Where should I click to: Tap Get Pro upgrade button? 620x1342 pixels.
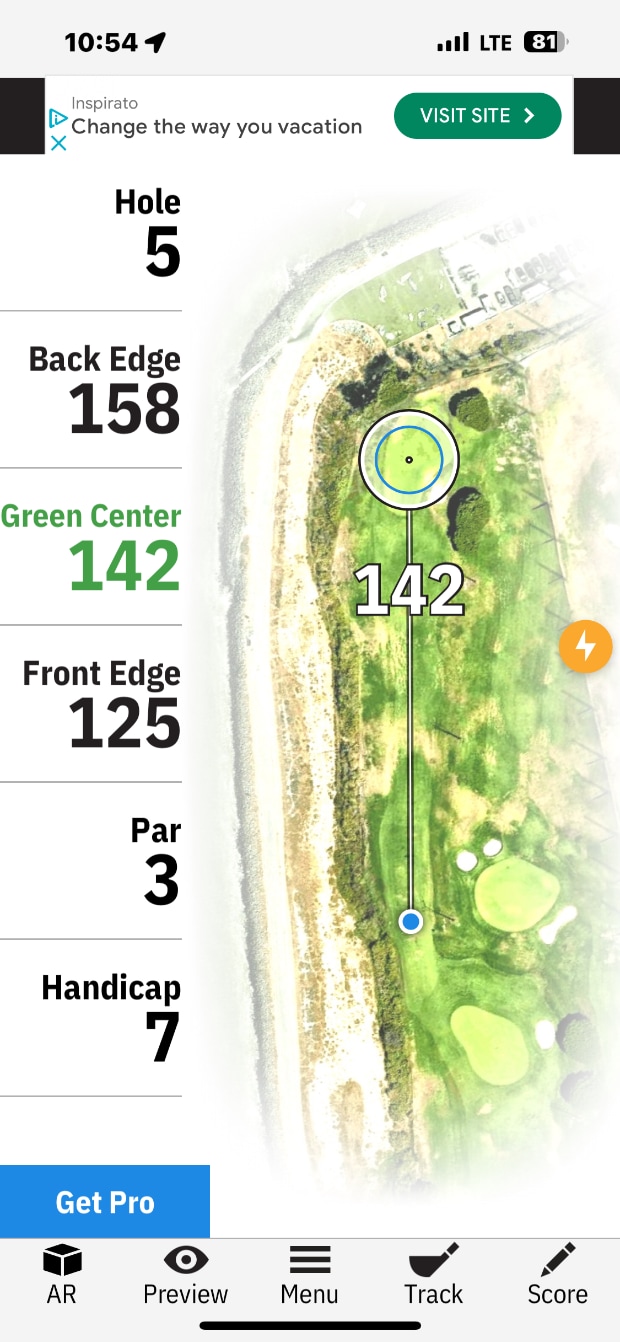[x=105, y=1201]
